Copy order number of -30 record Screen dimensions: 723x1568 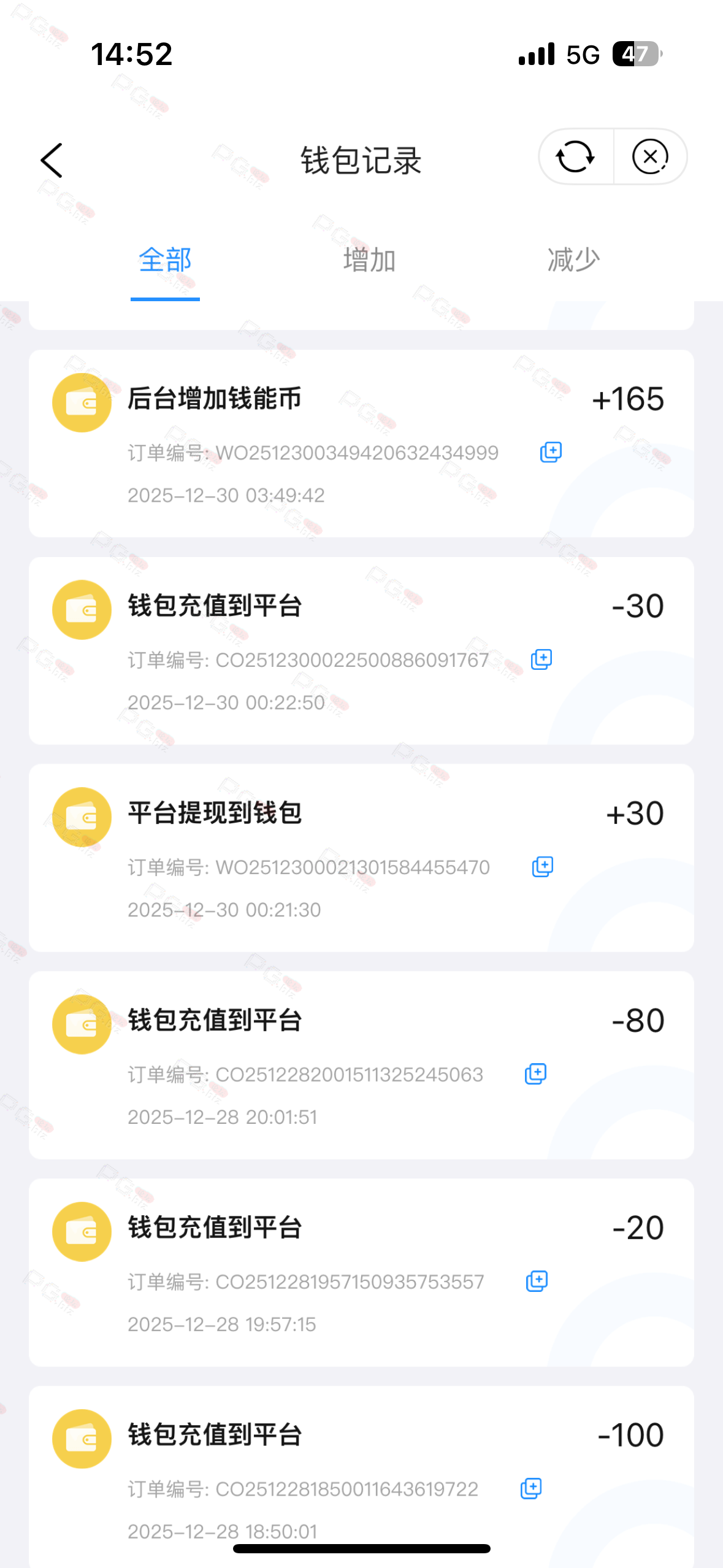coord(541,659)
